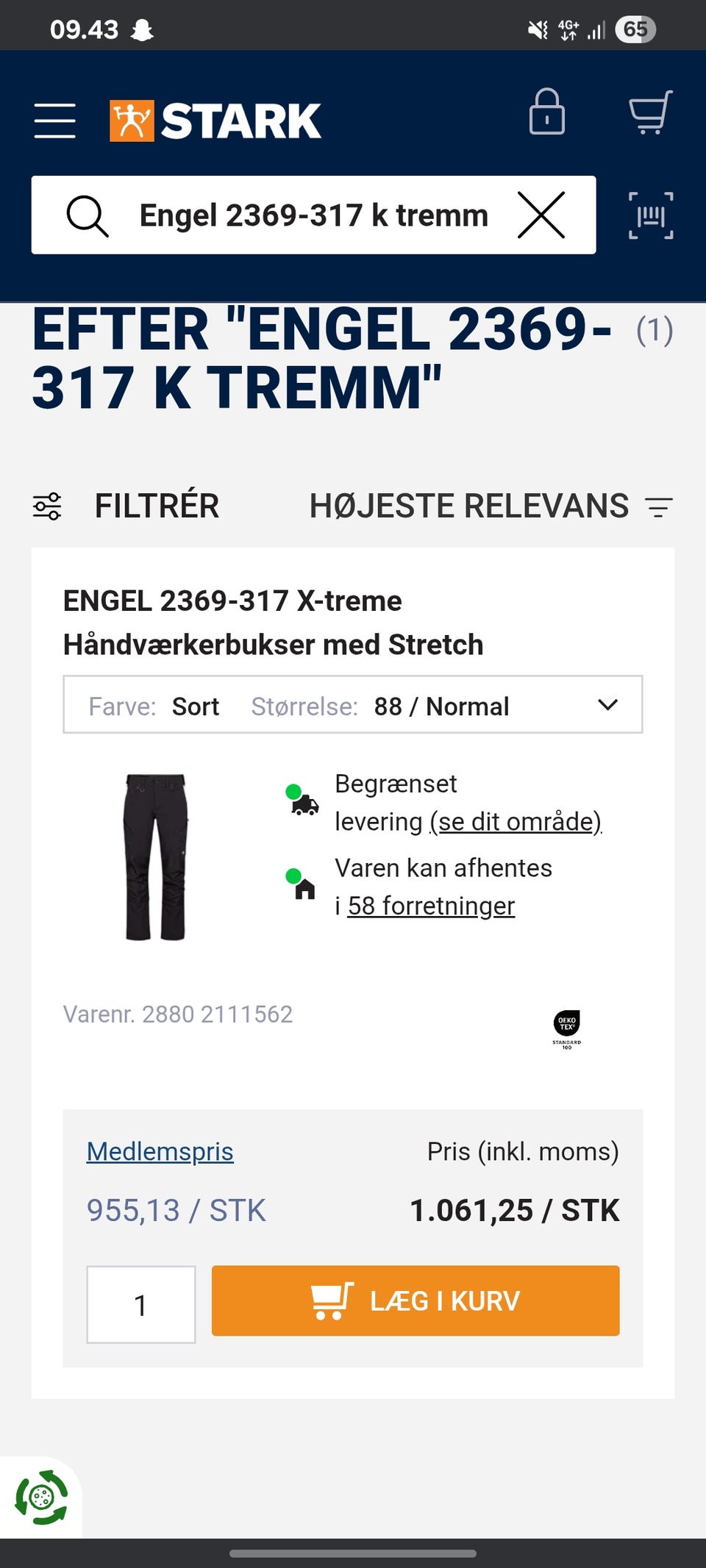Click the green pickup availability dot
This screenshot has width=706, height=1568.
(294, 876)
